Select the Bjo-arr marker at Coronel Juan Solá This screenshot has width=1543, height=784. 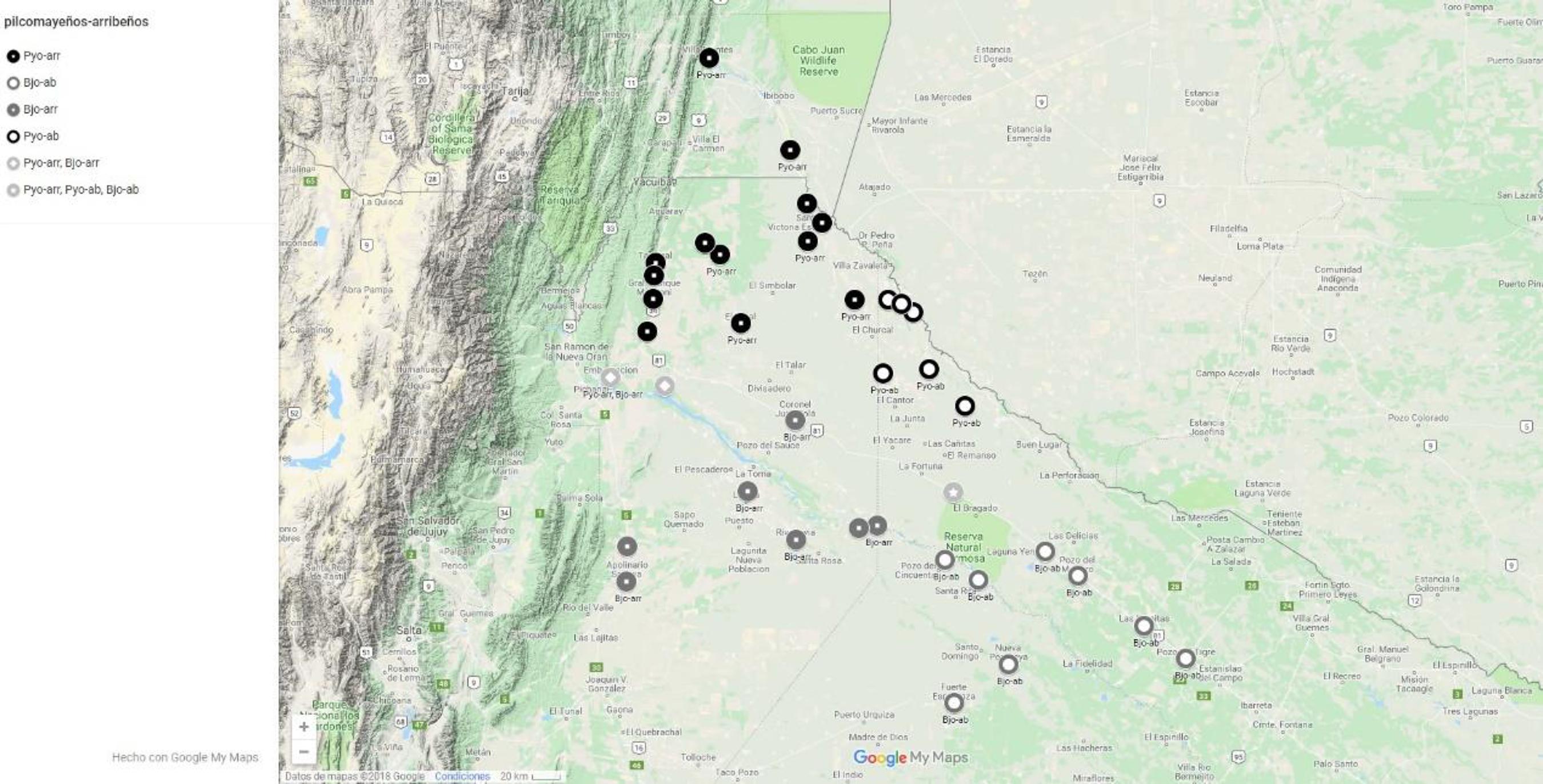tap(795, 421)
